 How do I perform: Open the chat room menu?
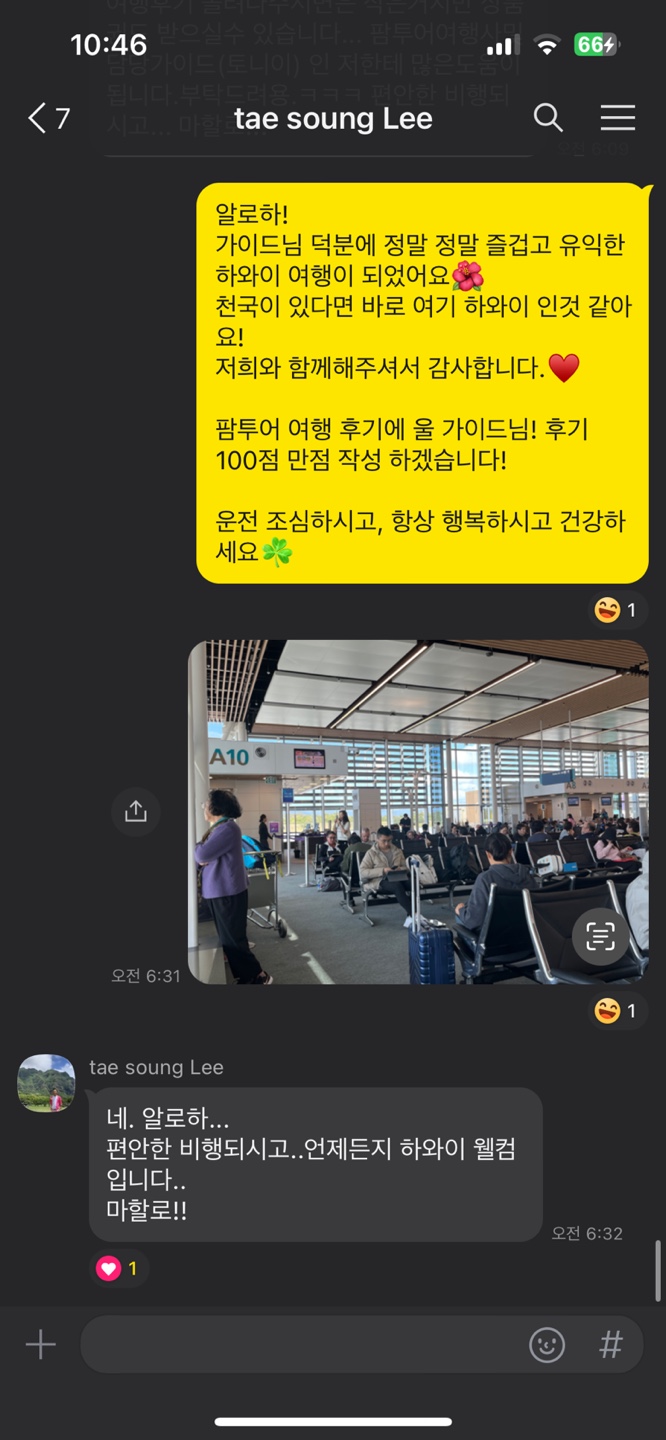click(617, 118)
